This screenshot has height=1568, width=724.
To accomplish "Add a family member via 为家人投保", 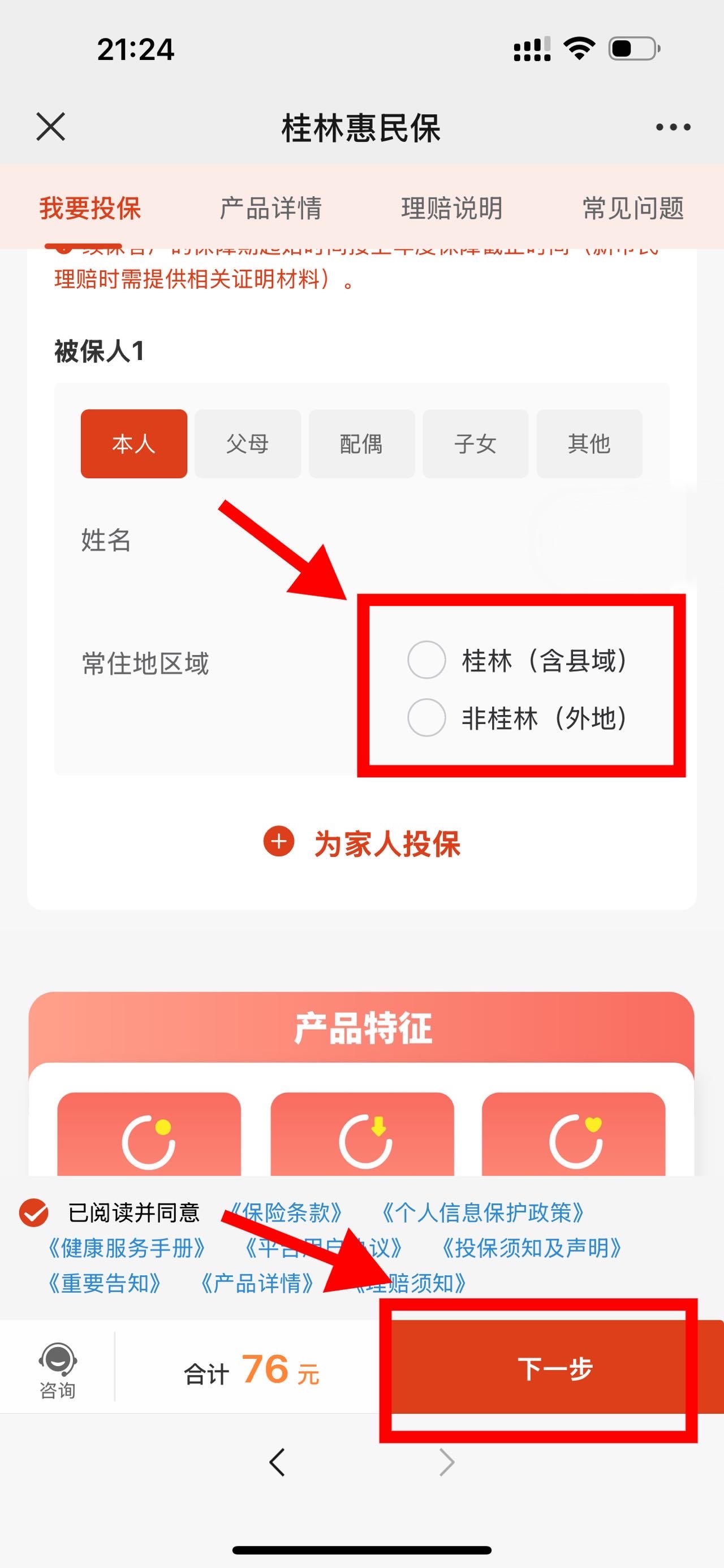I will pos(361,844).
